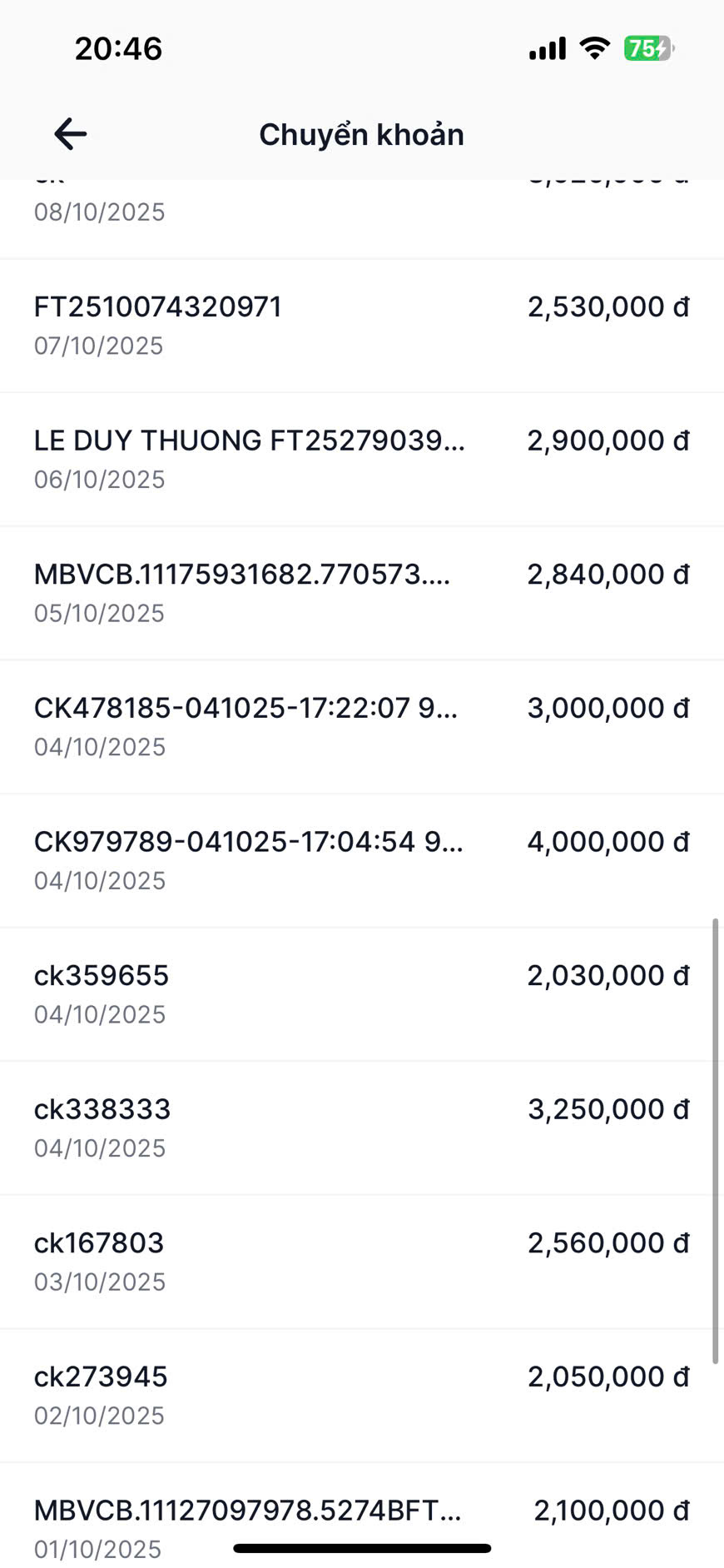Open transaction FT2510074320971
Viewport: 724px width, 1568px height.
[x=361, y=325]
